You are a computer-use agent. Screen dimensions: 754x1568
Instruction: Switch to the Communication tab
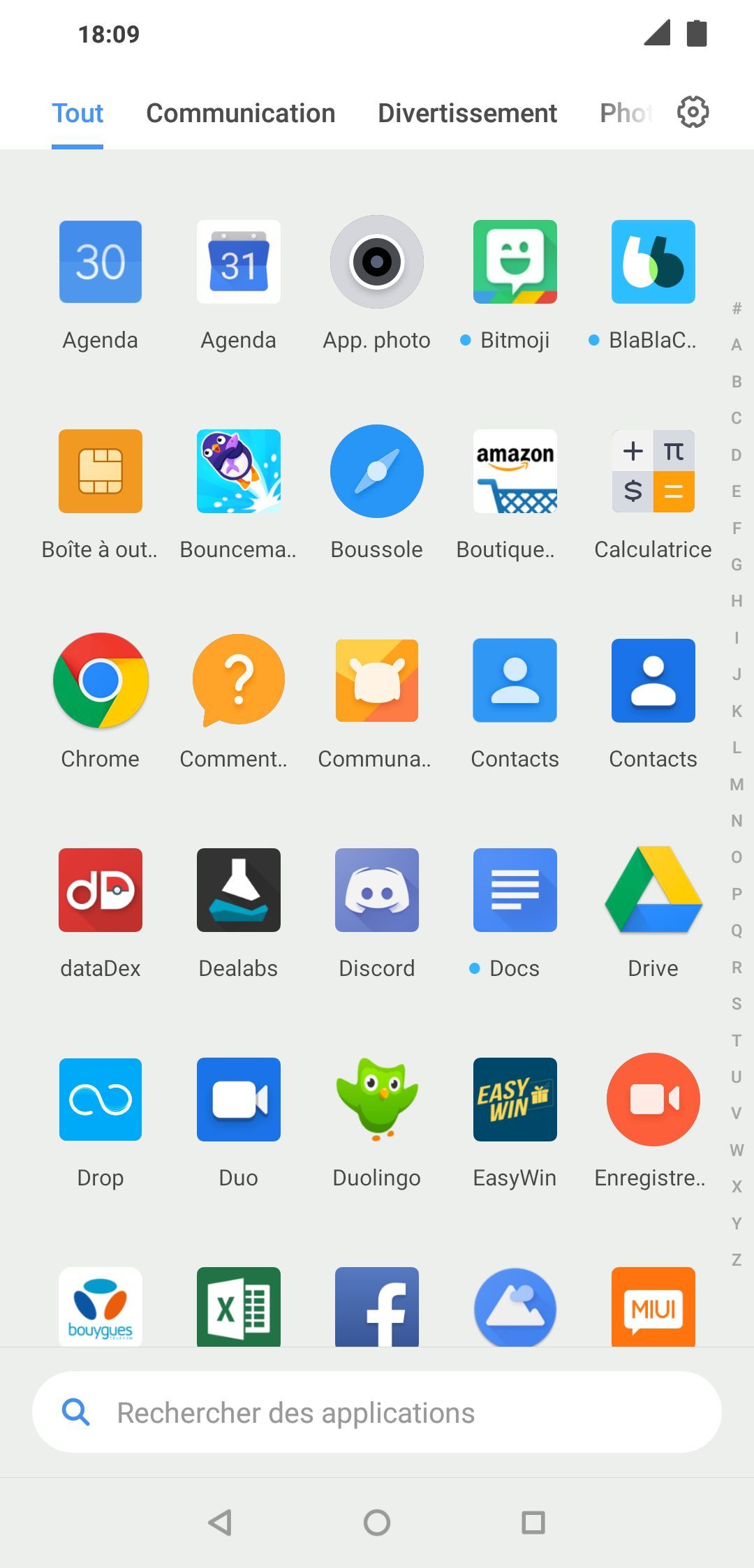tap(240, 113)
